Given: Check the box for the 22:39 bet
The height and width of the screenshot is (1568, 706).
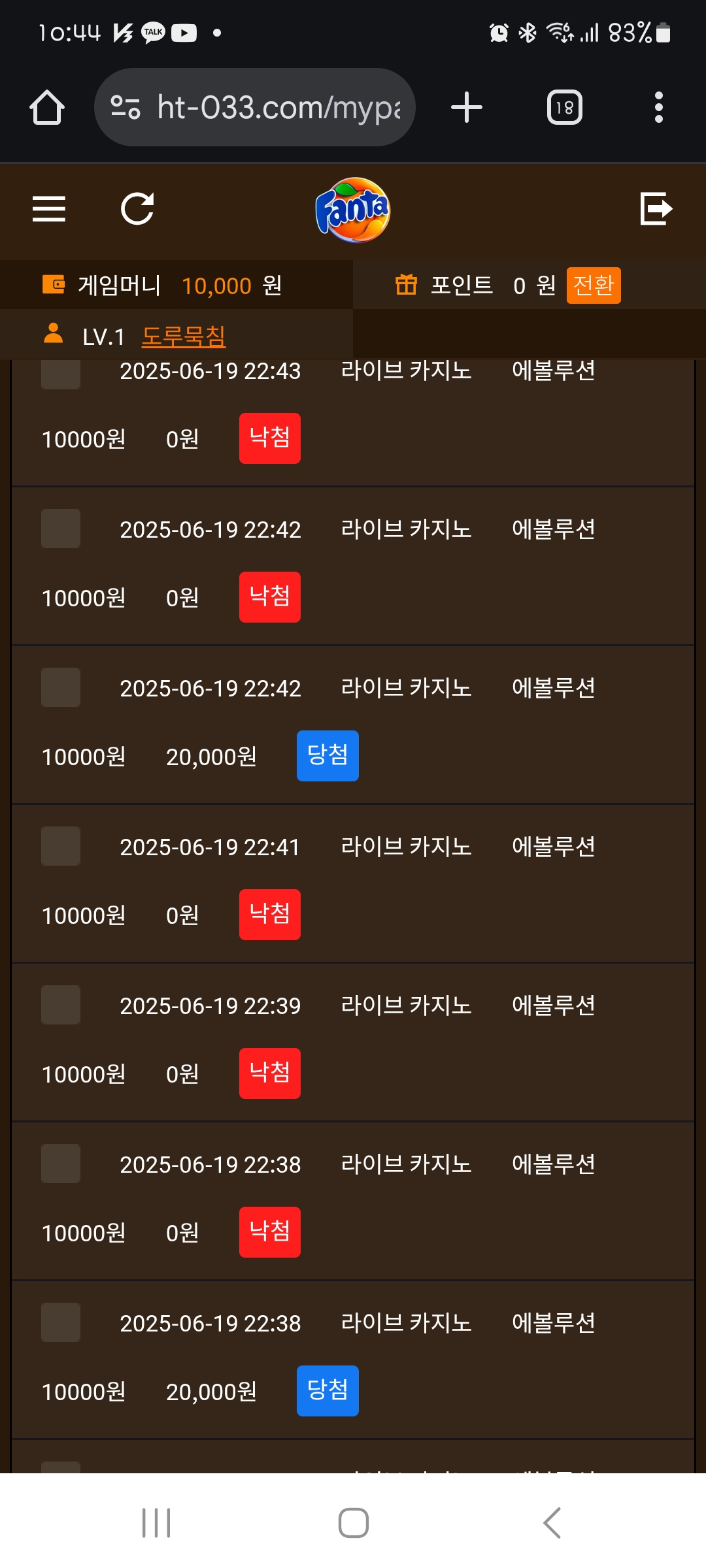Looking at the screenshot, I should click(x=61, y=1005).
